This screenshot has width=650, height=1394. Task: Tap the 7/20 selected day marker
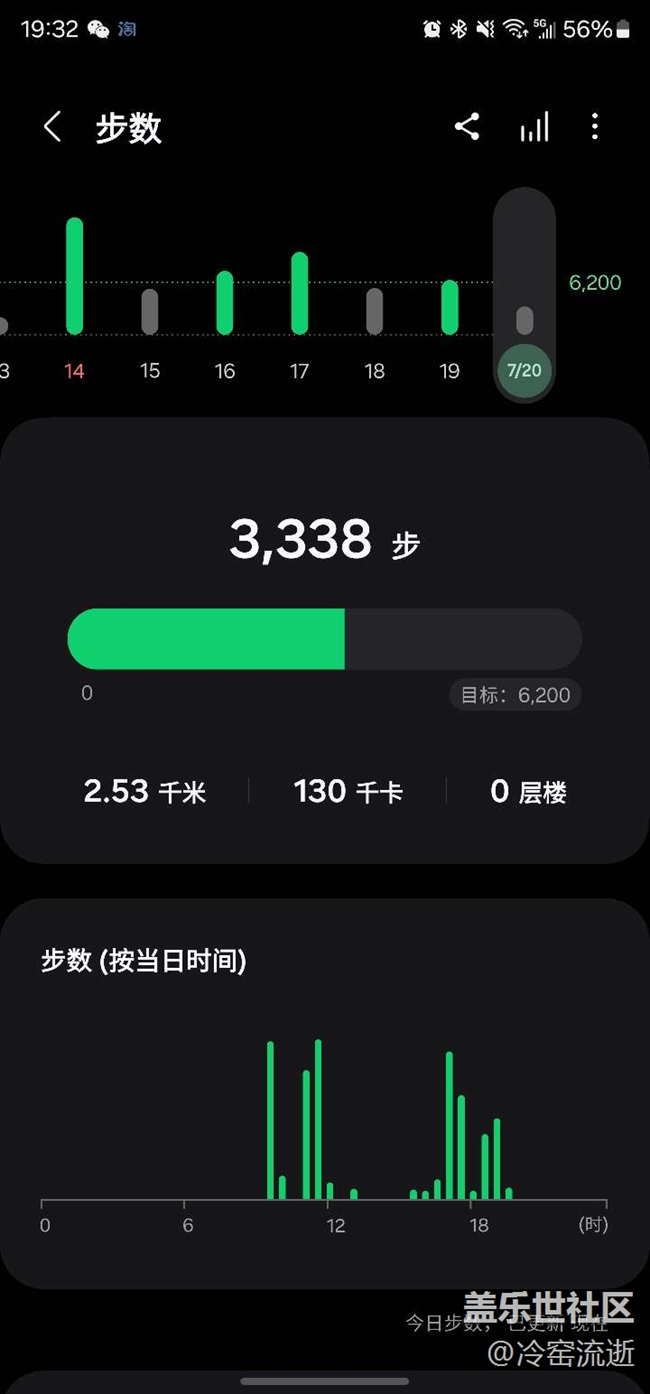pos(524,371)
